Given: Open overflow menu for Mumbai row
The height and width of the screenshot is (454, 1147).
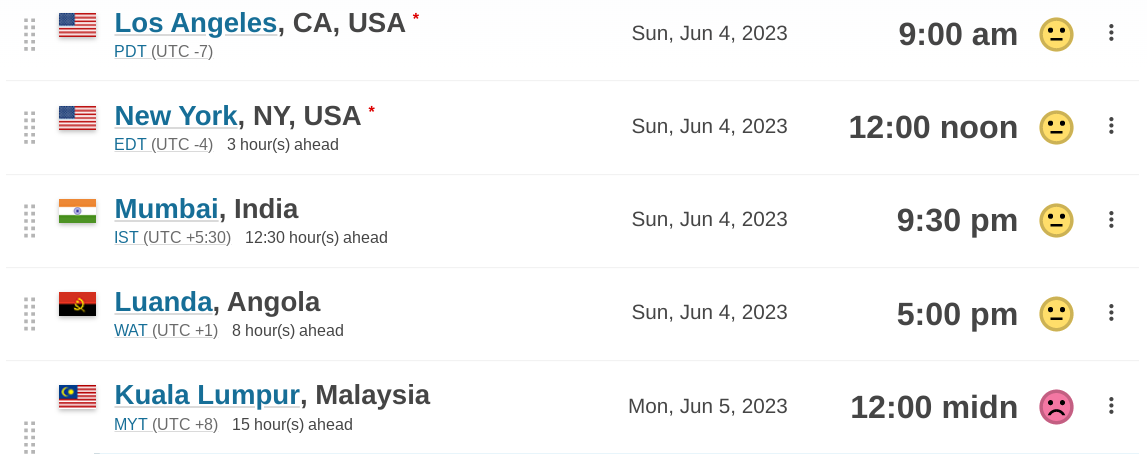Looking at the screenshot, I should coord(1110,219).
